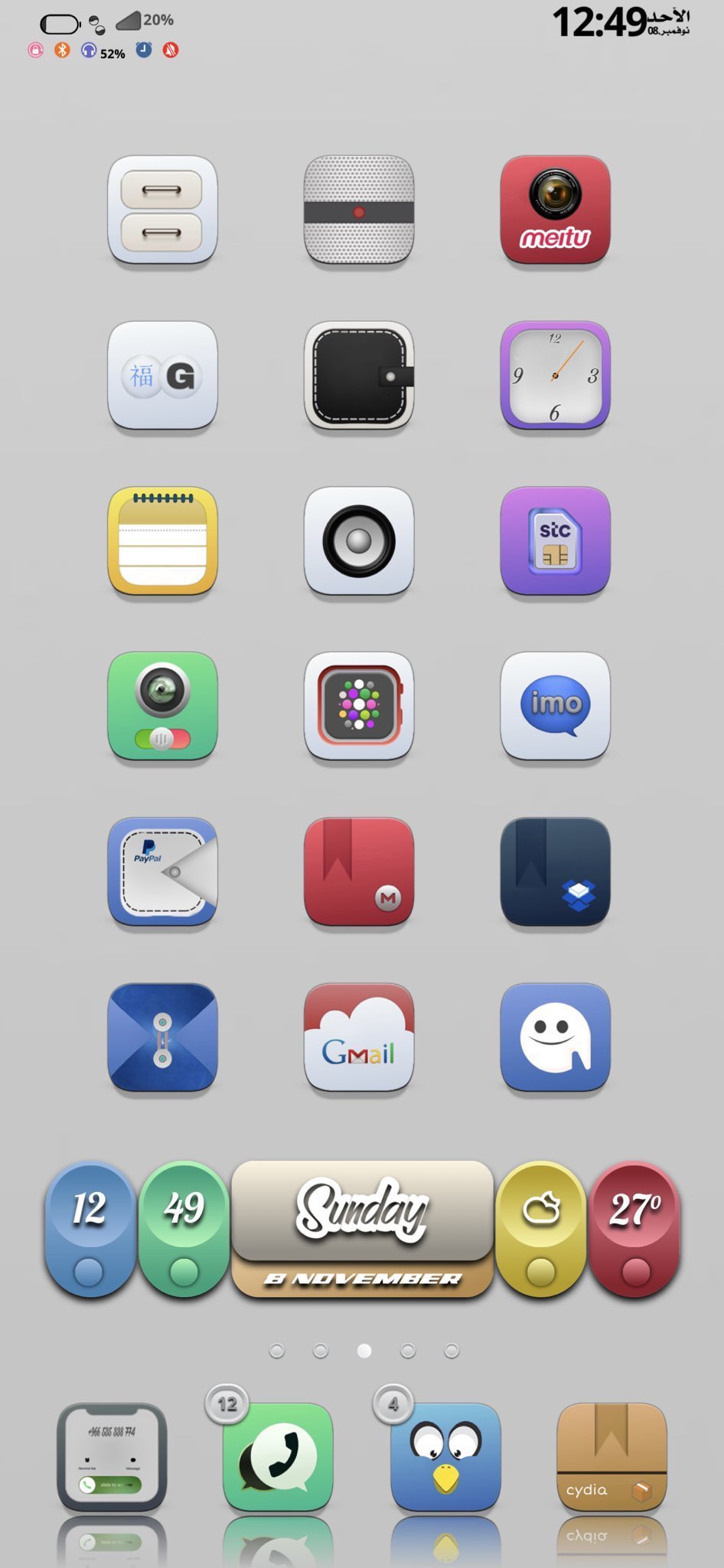Launch Cydia from the dock
The width and height of the screenshot is (724, 1568).
point(611,1456)
